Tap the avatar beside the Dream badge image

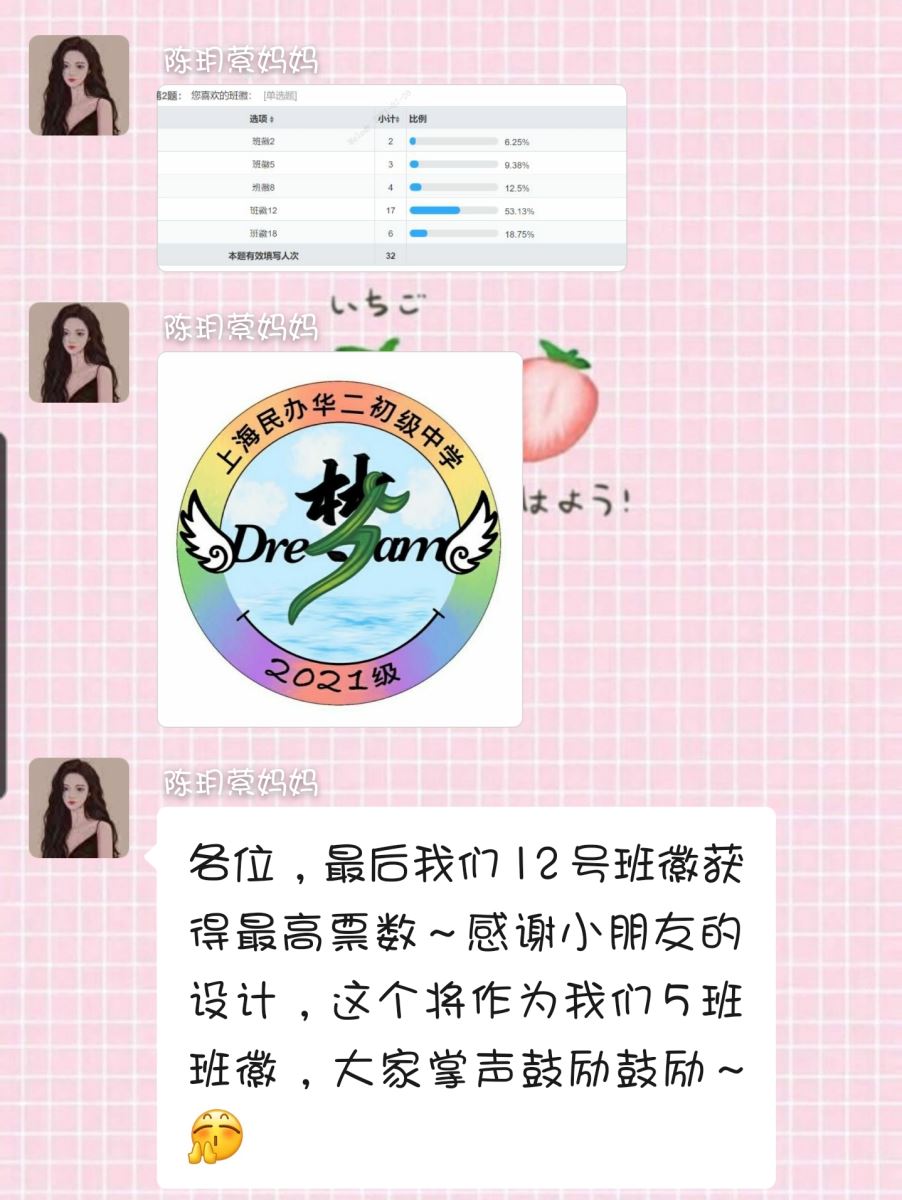tap(79, 353)
